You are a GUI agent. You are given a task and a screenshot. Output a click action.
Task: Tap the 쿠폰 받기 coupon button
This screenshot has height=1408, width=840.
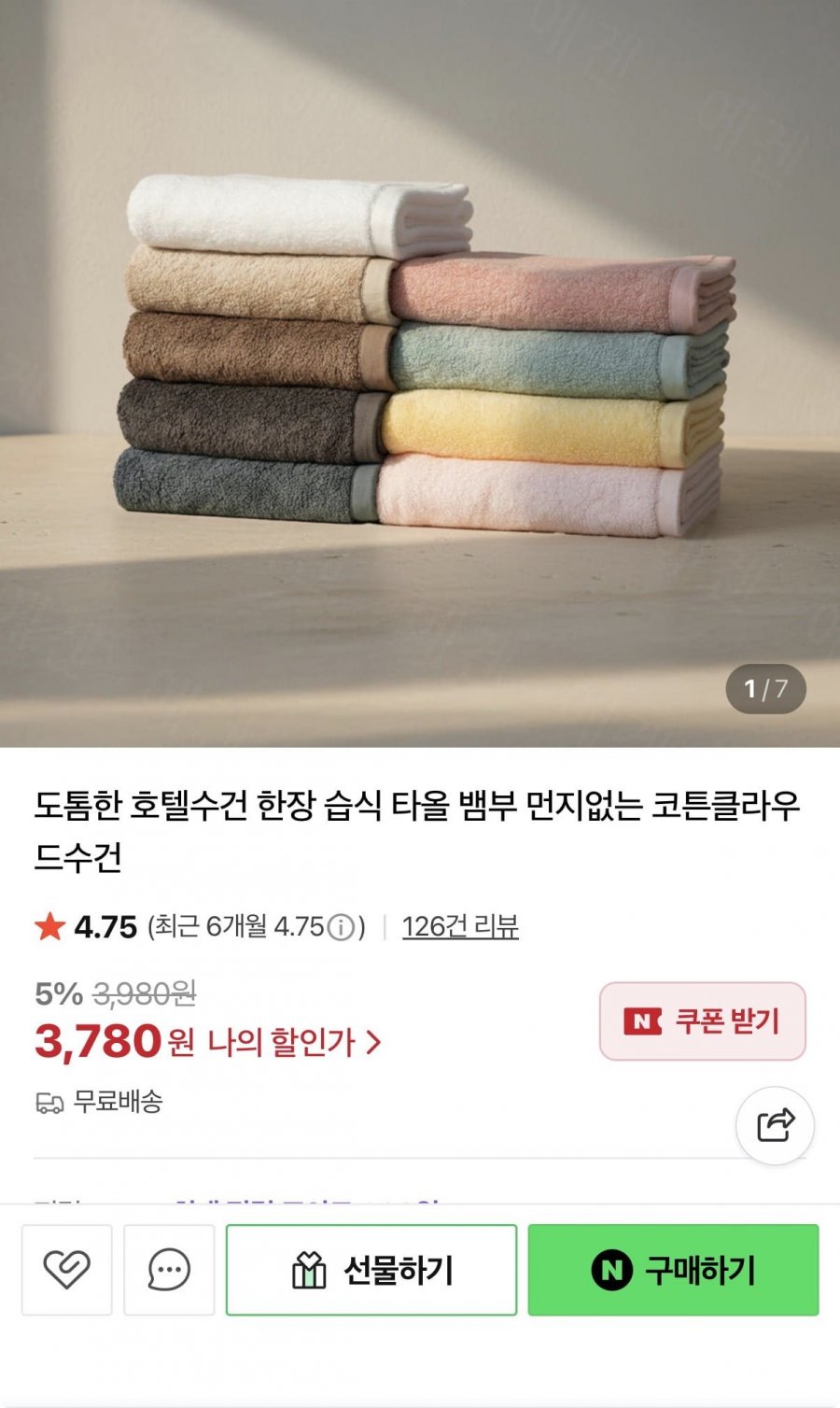(703, 1021)
